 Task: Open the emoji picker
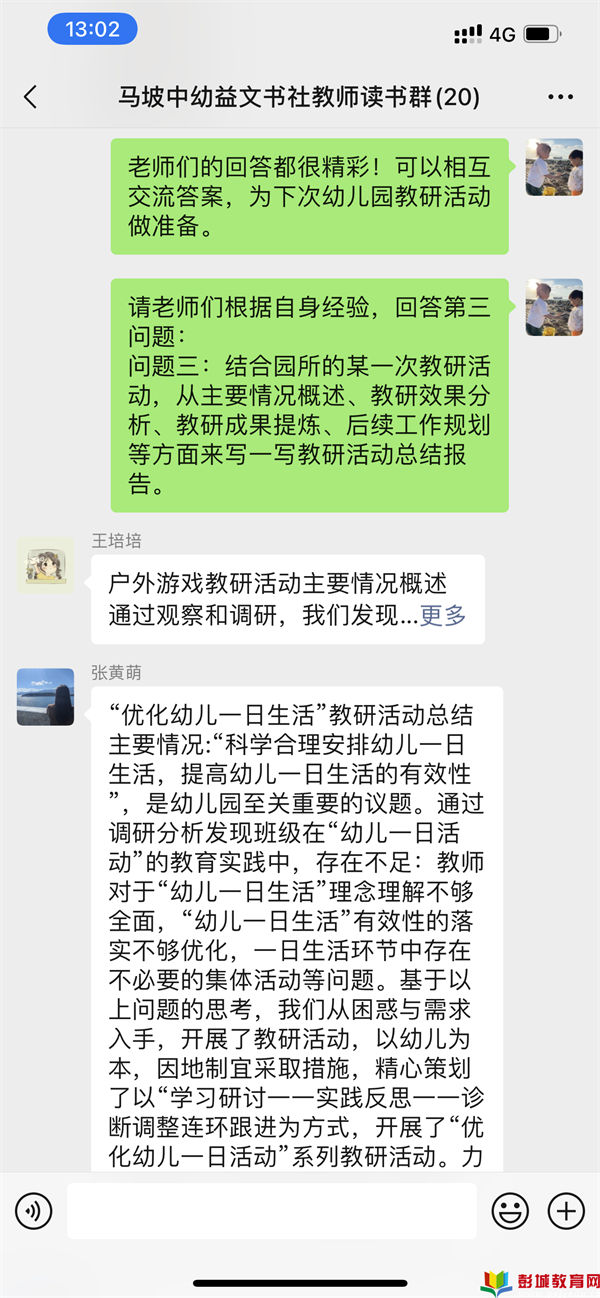(510, 1211)
